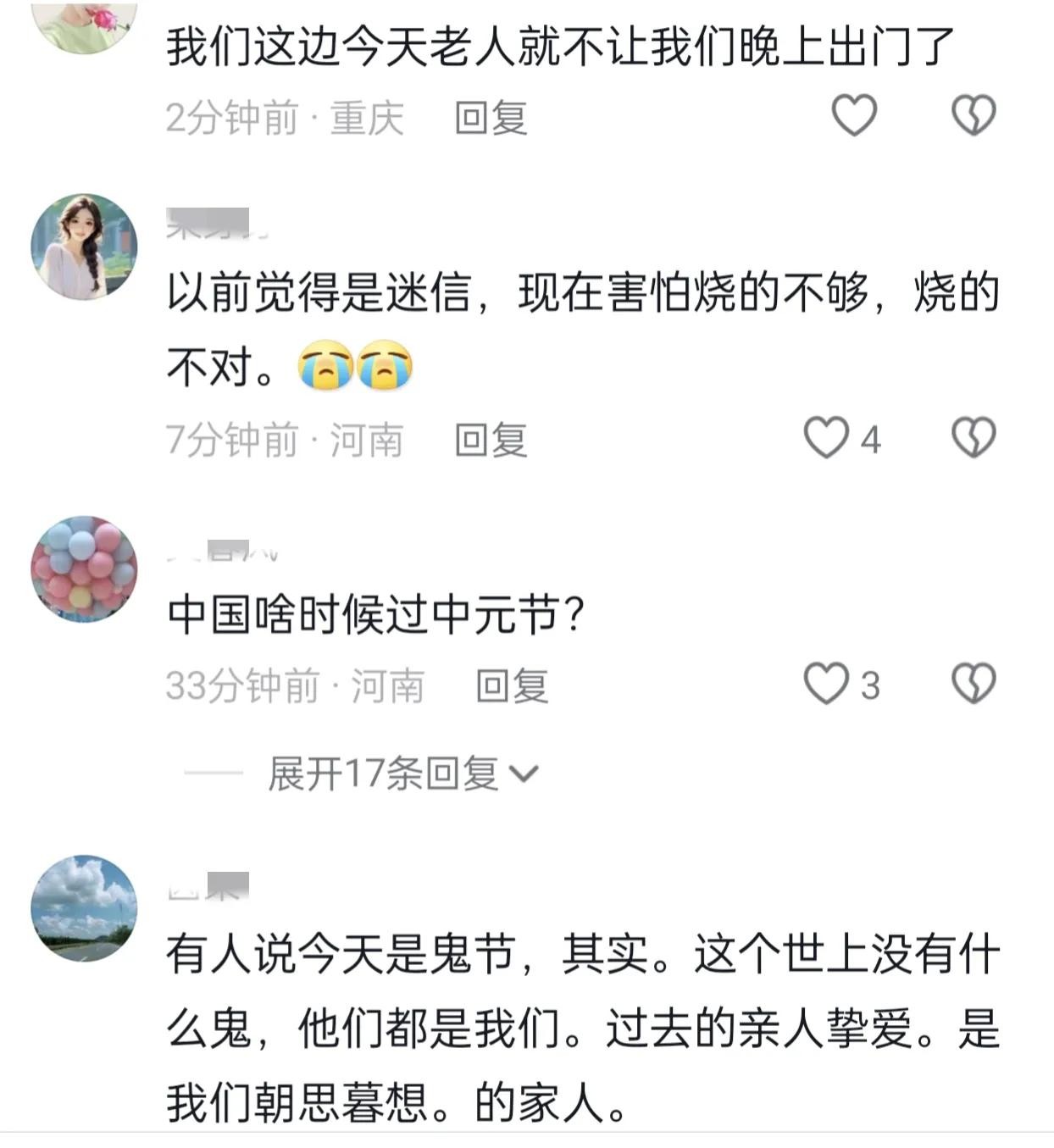
Task: Like the Chongqing comment from 2分钟前
Action: coord(853,115)
